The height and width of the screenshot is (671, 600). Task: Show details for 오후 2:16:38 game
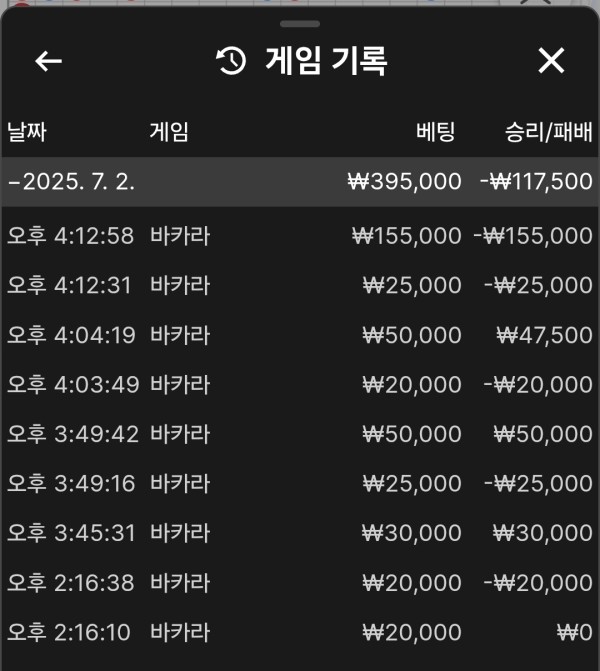click(x=299, y=582)
